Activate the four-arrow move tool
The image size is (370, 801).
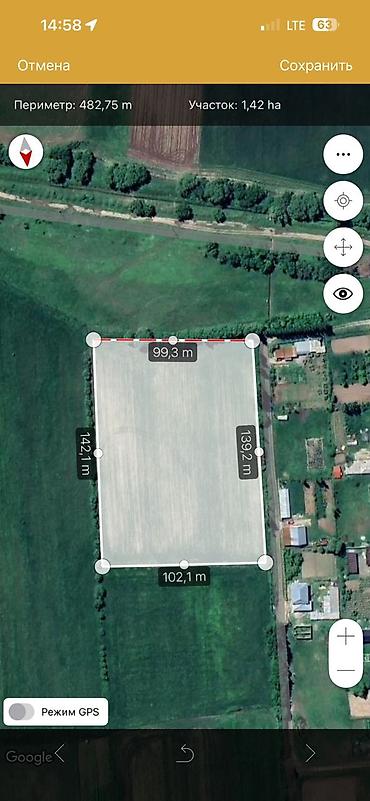pos(343,247)
